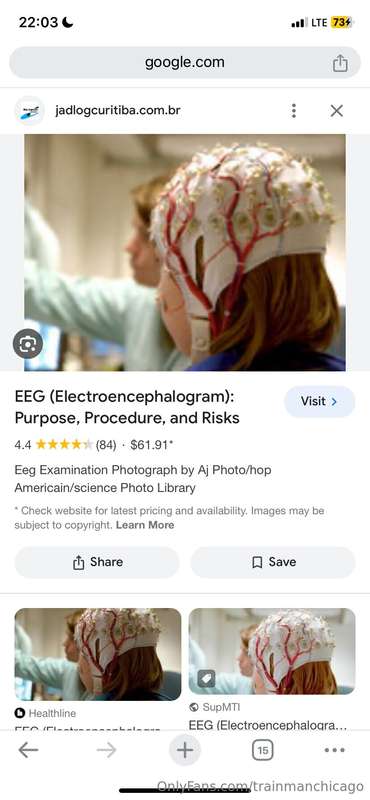Open a new browser tab

(185, 750)
